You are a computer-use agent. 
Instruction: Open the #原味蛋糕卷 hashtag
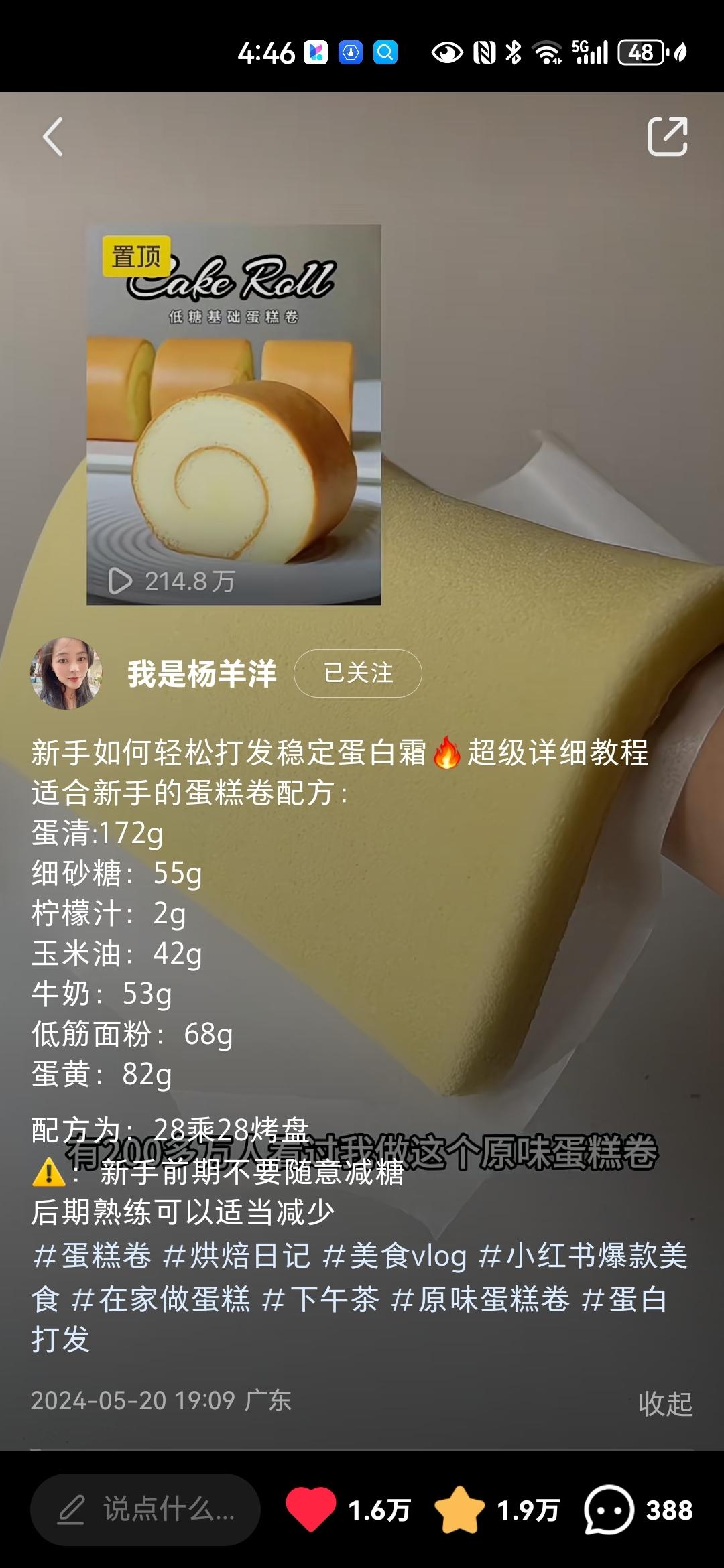[x=480, y=1299]
